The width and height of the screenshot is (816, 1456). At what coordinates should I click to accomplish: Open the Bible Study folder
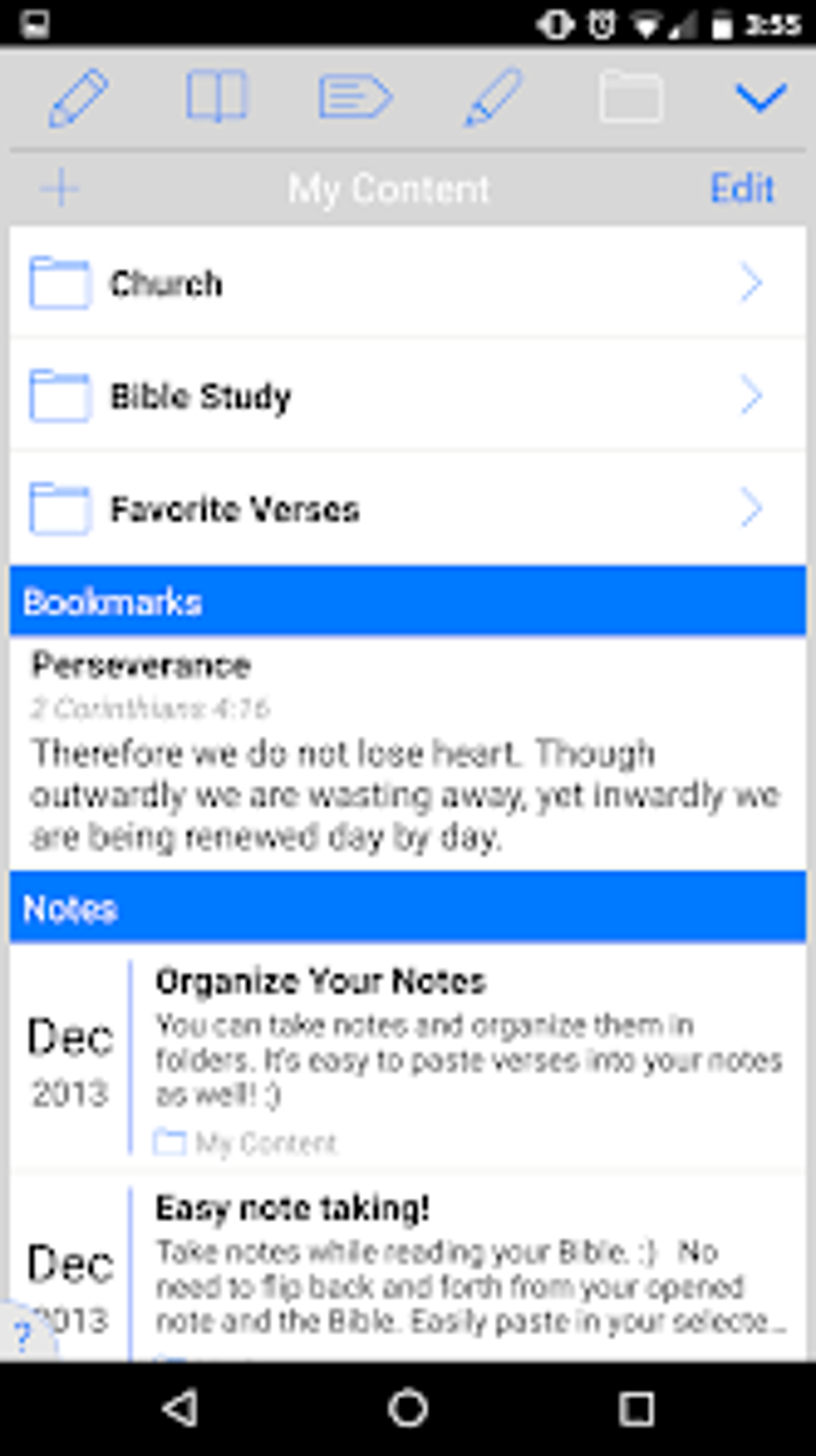[408, 395]
